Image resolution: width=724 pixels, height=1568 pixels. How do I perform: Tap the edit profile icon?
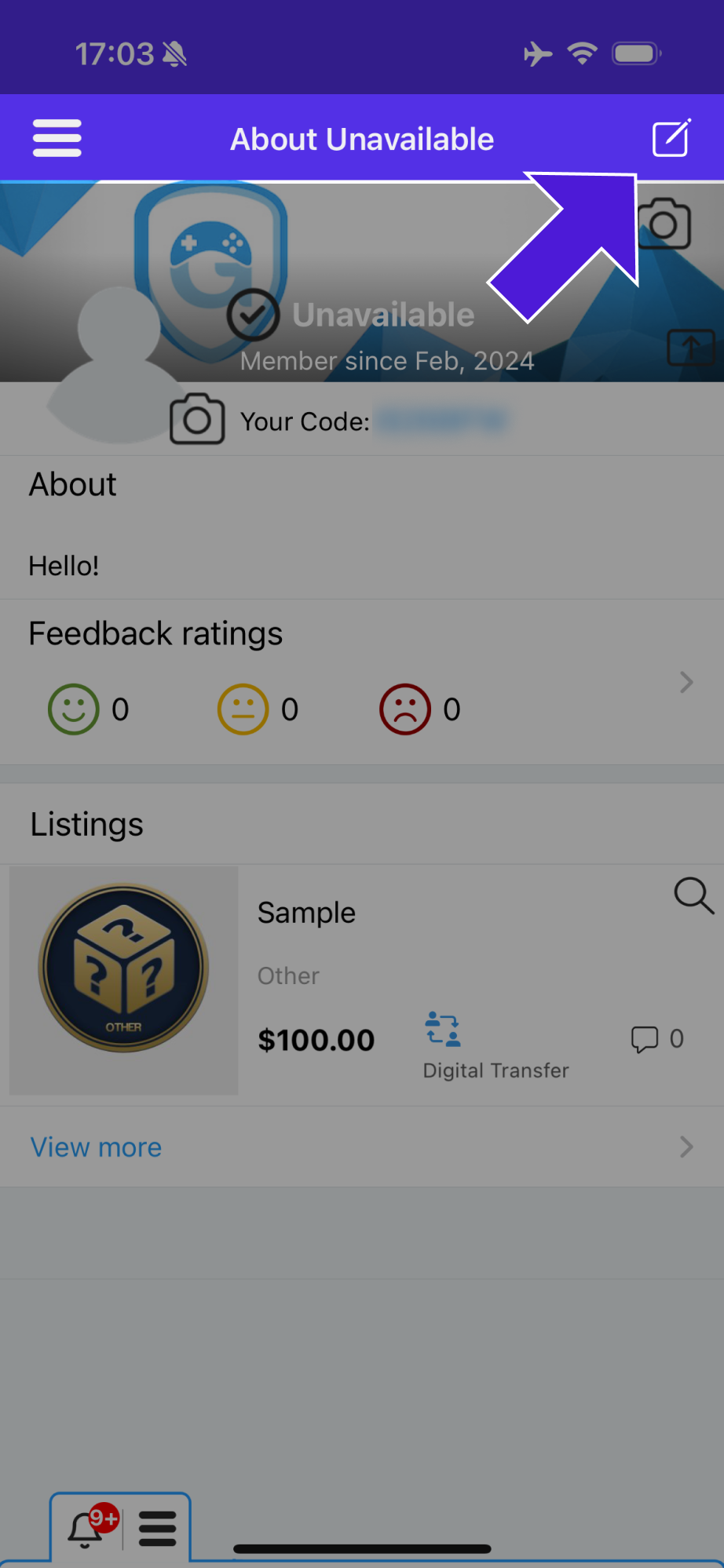[671, 139]
